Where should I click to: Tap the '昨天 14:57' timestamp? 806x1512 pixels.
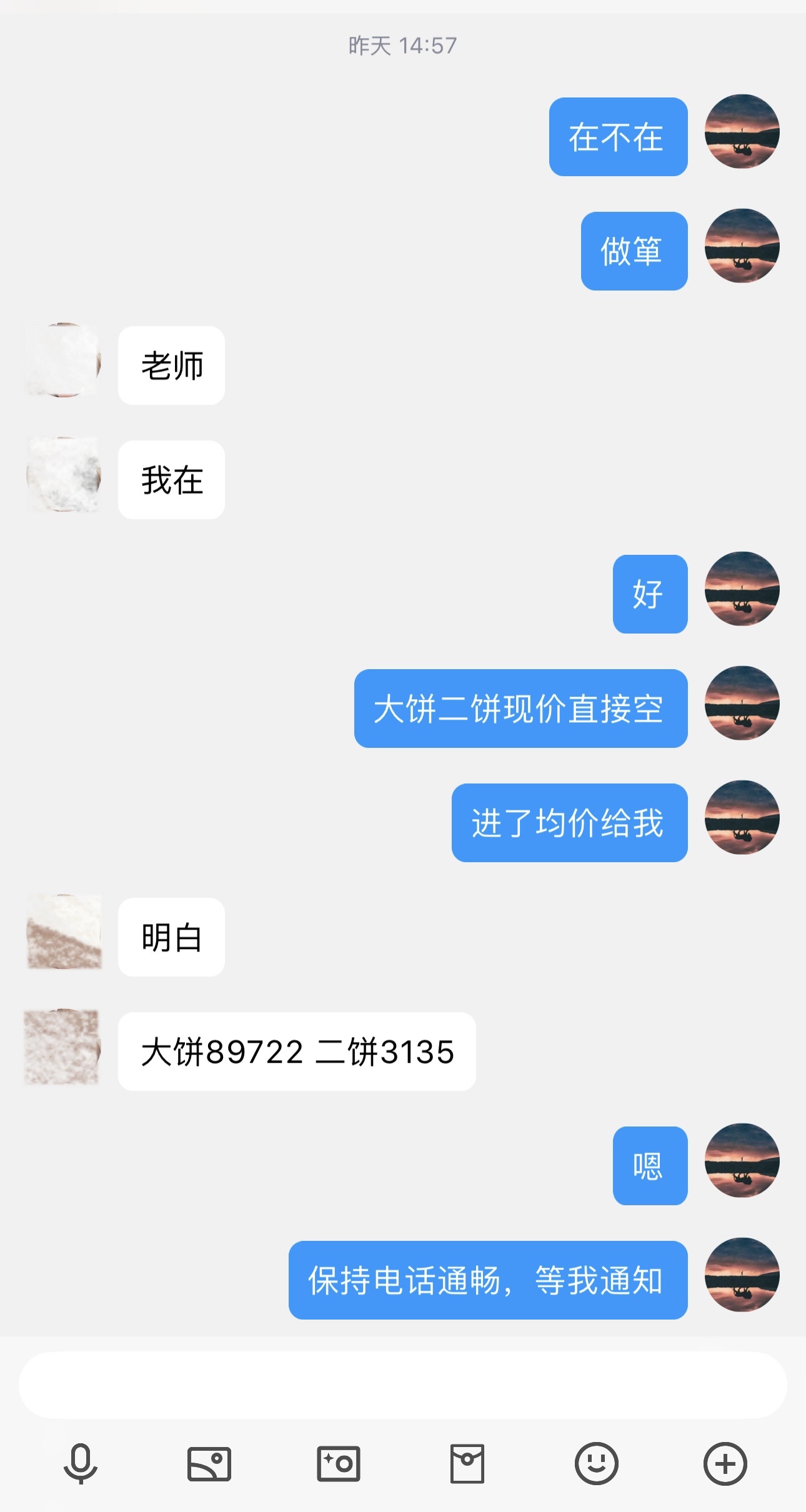pos(402,44)
